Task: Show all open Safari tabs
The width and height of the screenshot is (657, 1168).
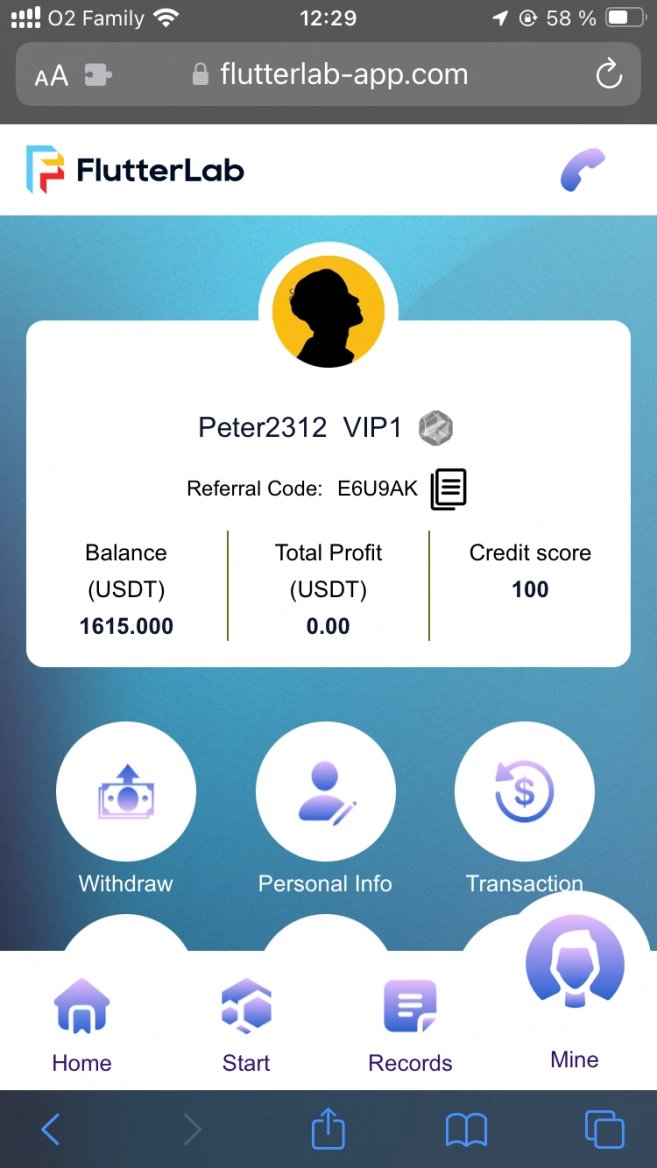Action: pos(604,1130)
